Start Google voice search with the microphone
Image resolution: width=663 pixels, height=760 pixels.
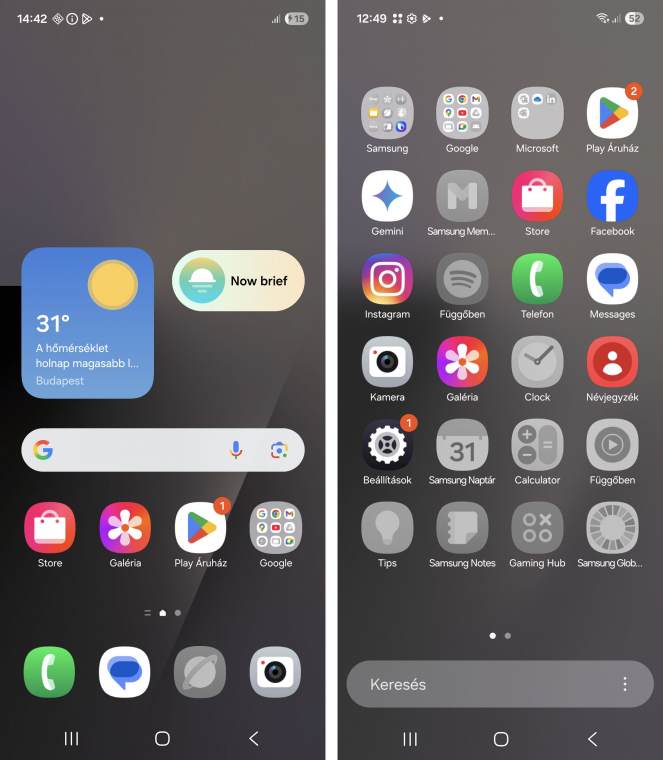tap(236, 450)
